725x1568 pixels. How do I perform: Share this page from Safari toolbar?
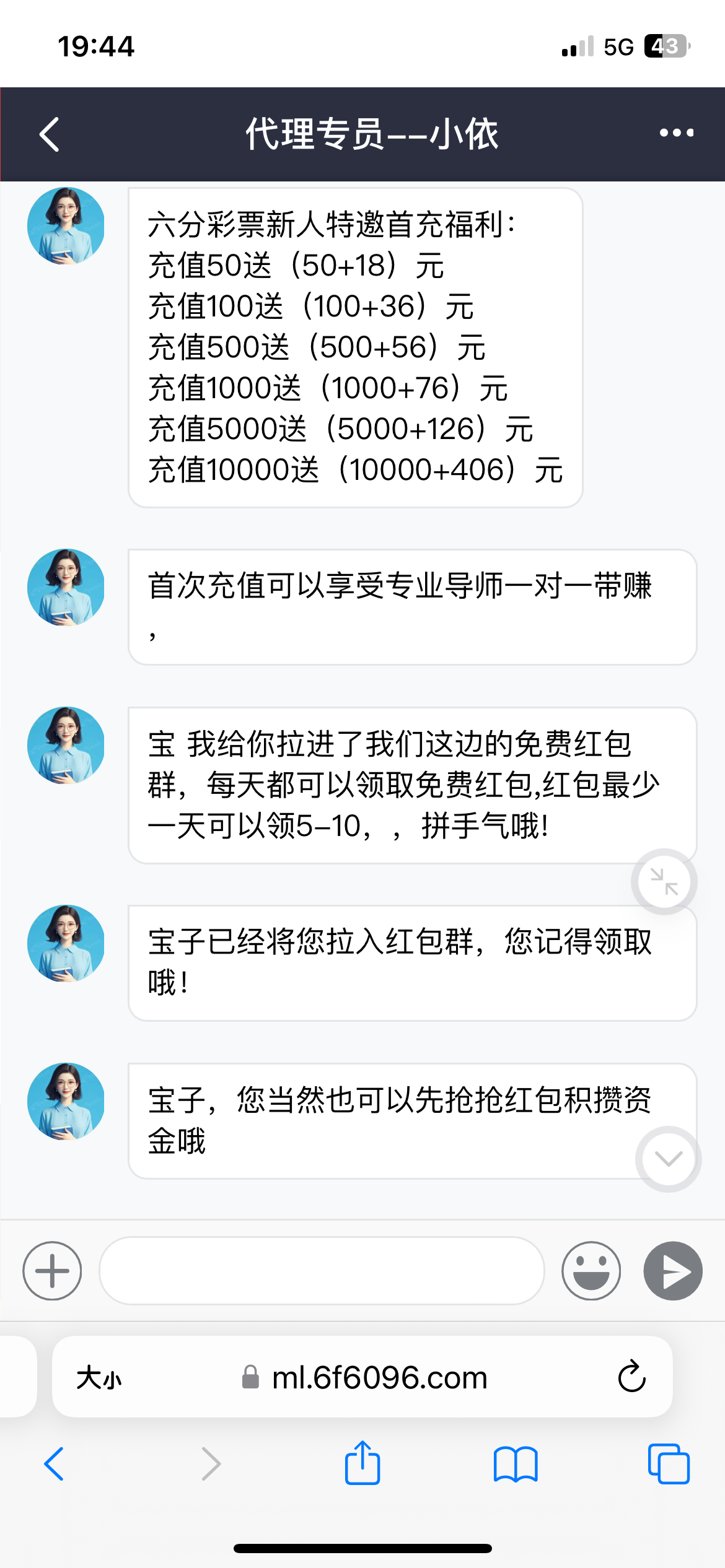(362, 1463)
